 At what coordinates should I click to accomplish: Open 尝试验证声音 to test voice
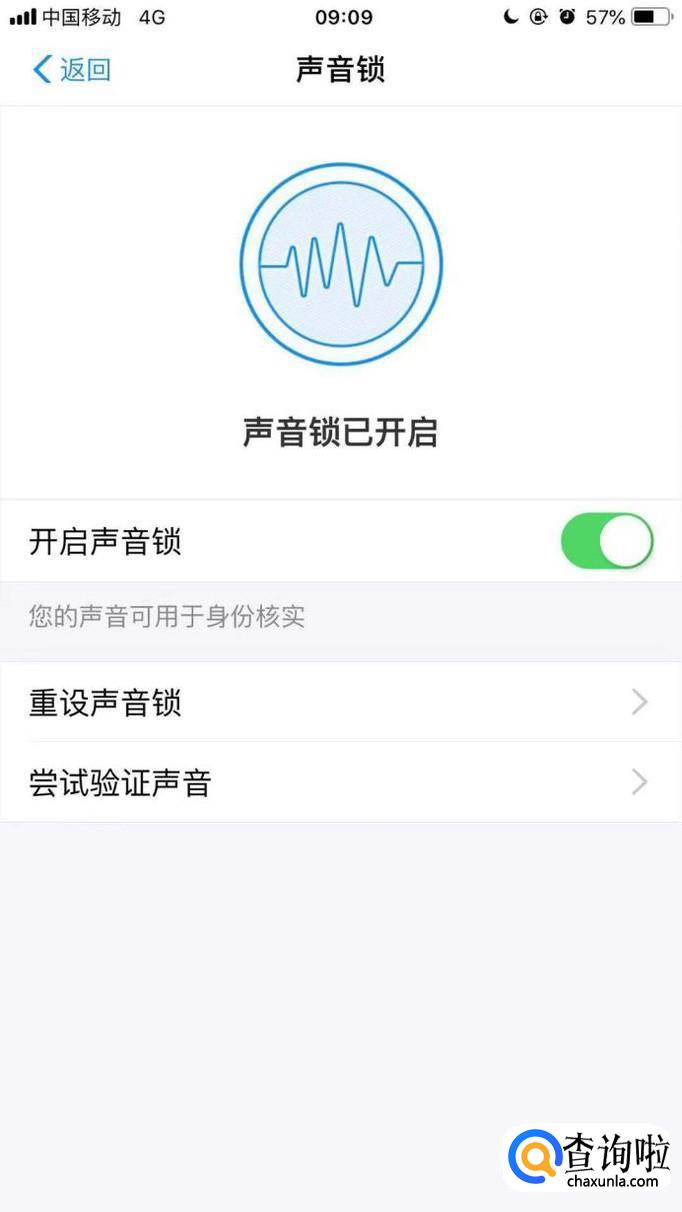coord(340,783)
